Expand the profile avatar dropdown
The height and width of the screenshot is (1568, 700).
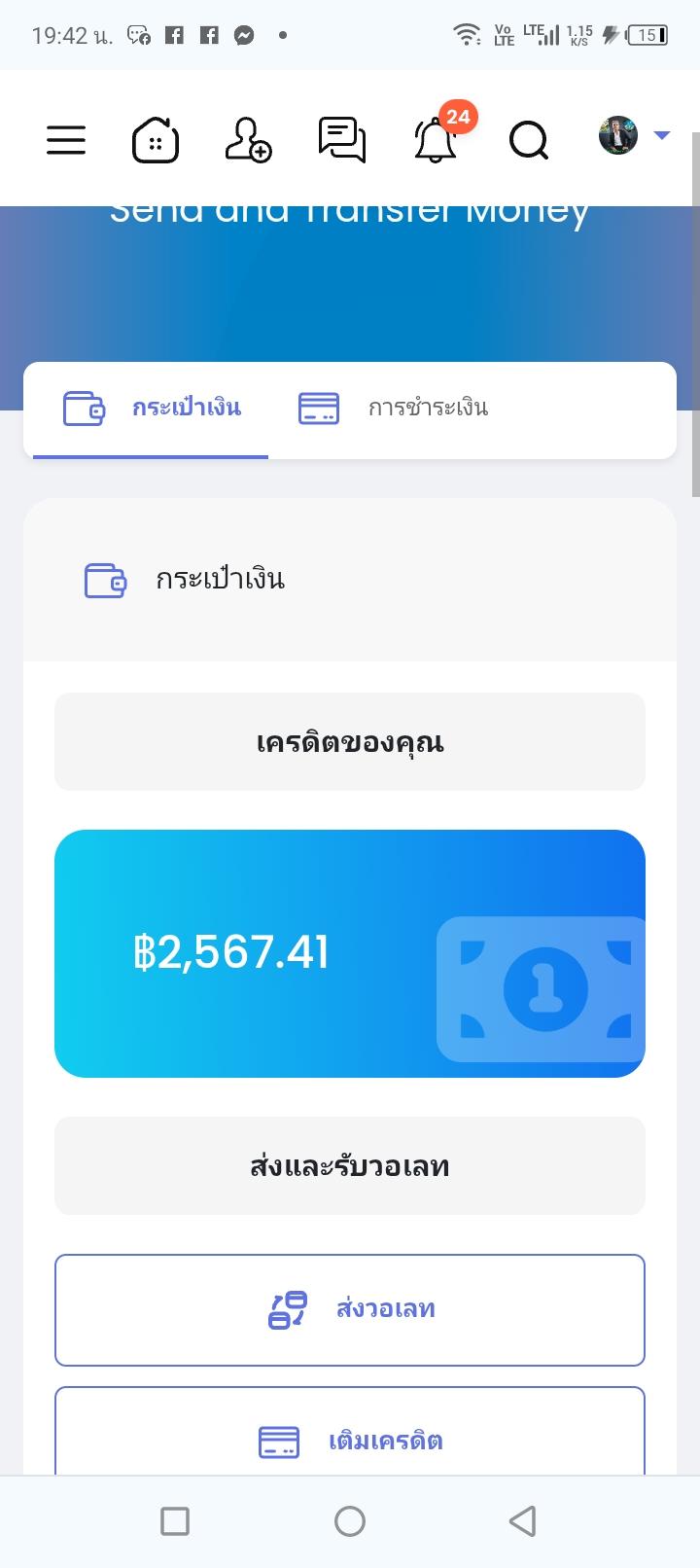634,135
